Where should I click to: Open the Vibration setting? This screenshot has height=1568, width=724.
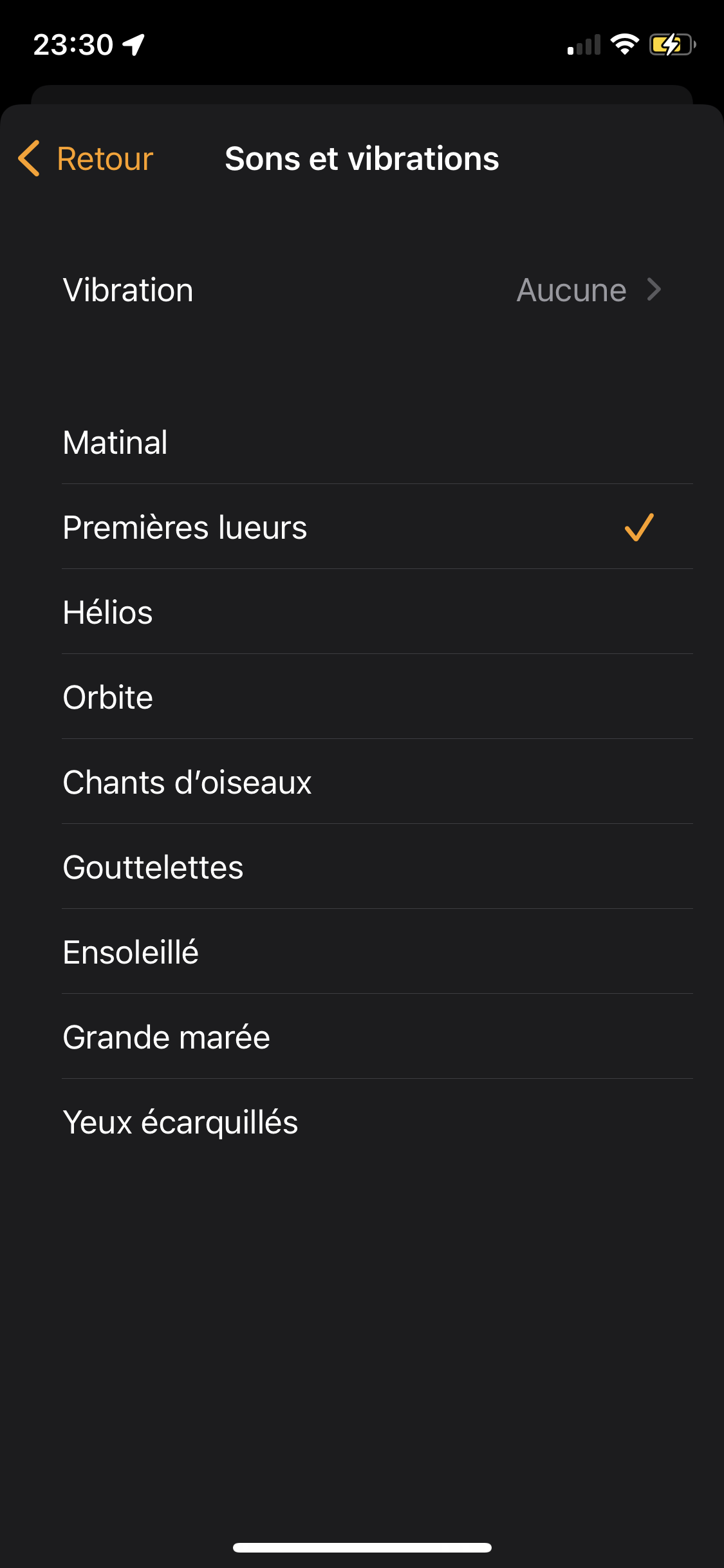coord(362,290)
